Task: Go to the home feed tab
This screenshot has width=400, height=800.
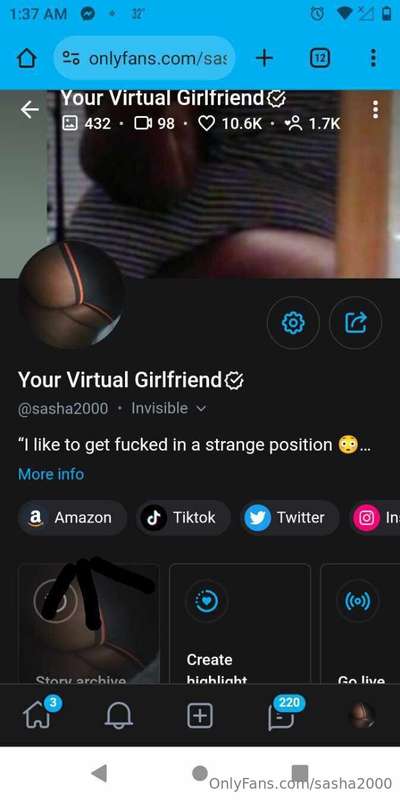Action: pos(40,714)
